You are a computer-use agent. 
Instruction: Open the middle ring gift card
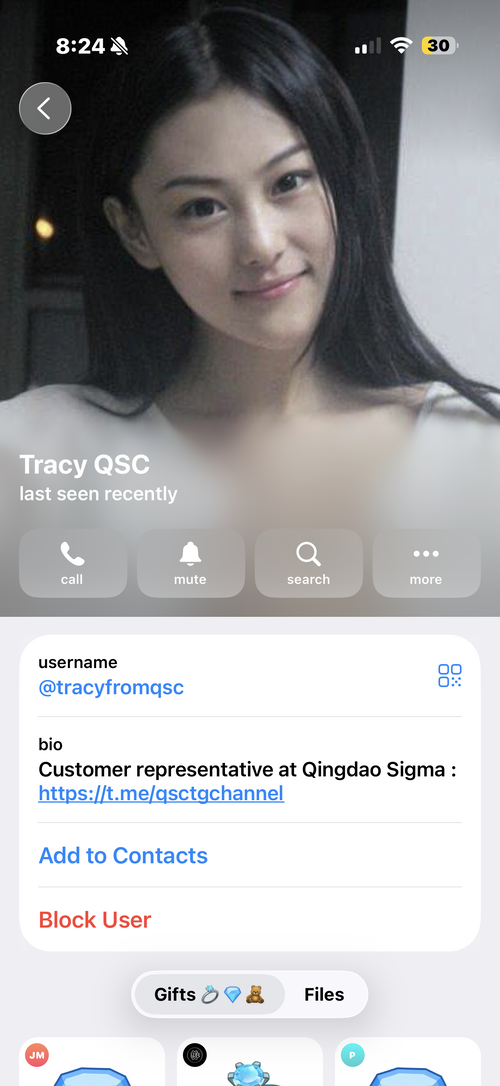[x=250, y=1061]
